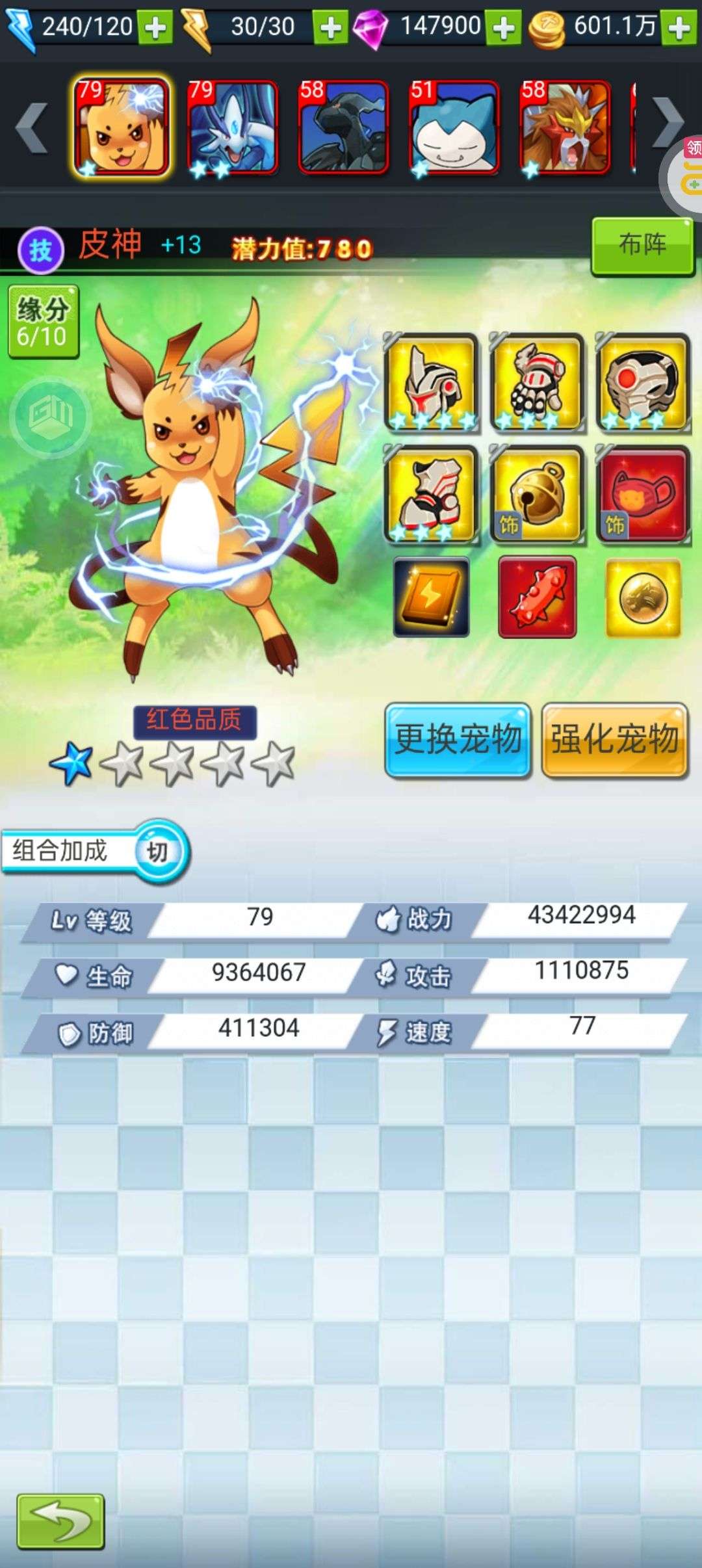Tap the 布阵 formation button
This screenshot has width=702, height=1568.
coord(642,246)
